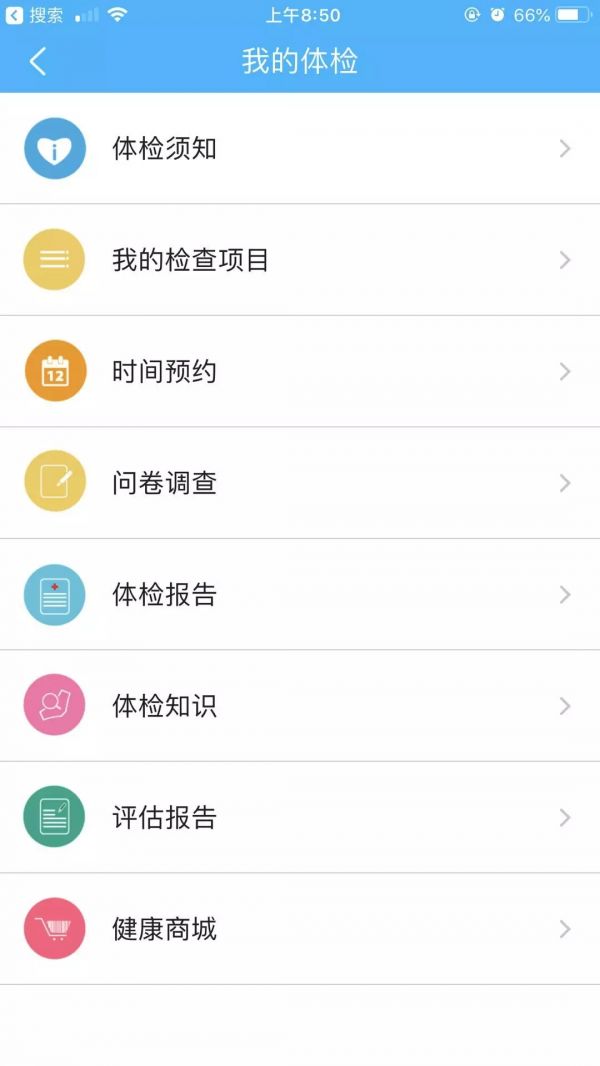Viewport: 600px width, 1066px height.
Task: Select 时间预约 to book a time
Action: pos(300,371)
